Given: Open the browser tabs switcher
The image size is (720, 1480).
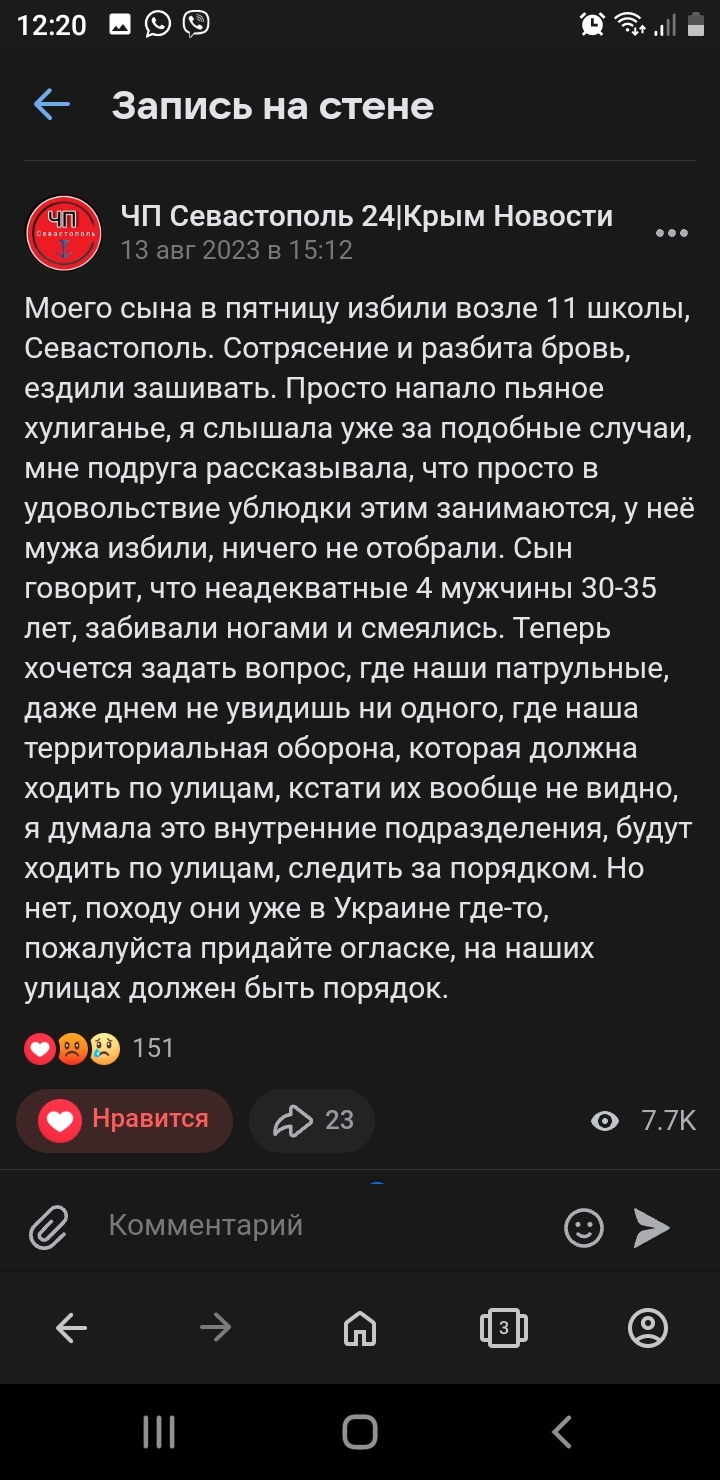Looking at the screenshot, I should point(504,1328).
